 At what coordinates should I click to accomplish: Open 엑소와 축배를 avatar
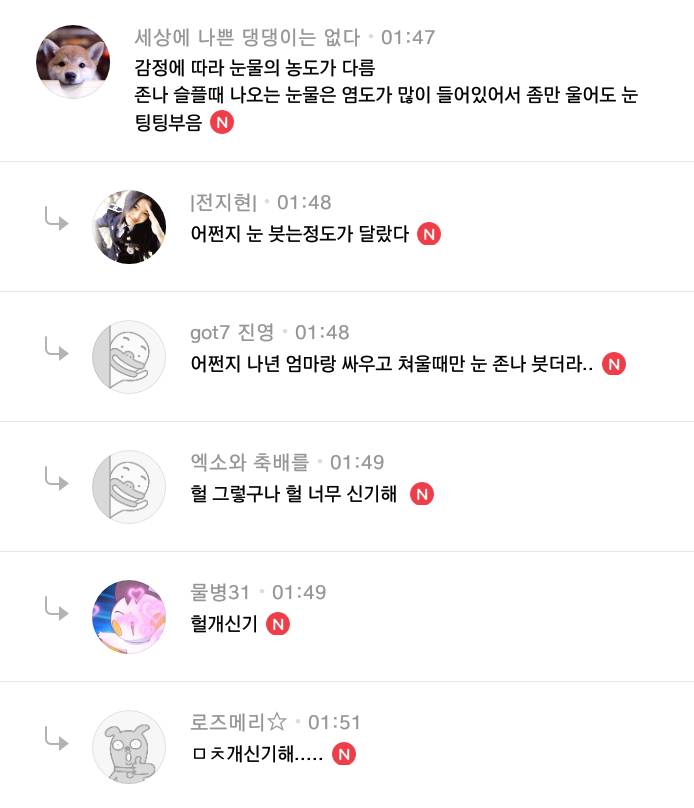[128, 487]
